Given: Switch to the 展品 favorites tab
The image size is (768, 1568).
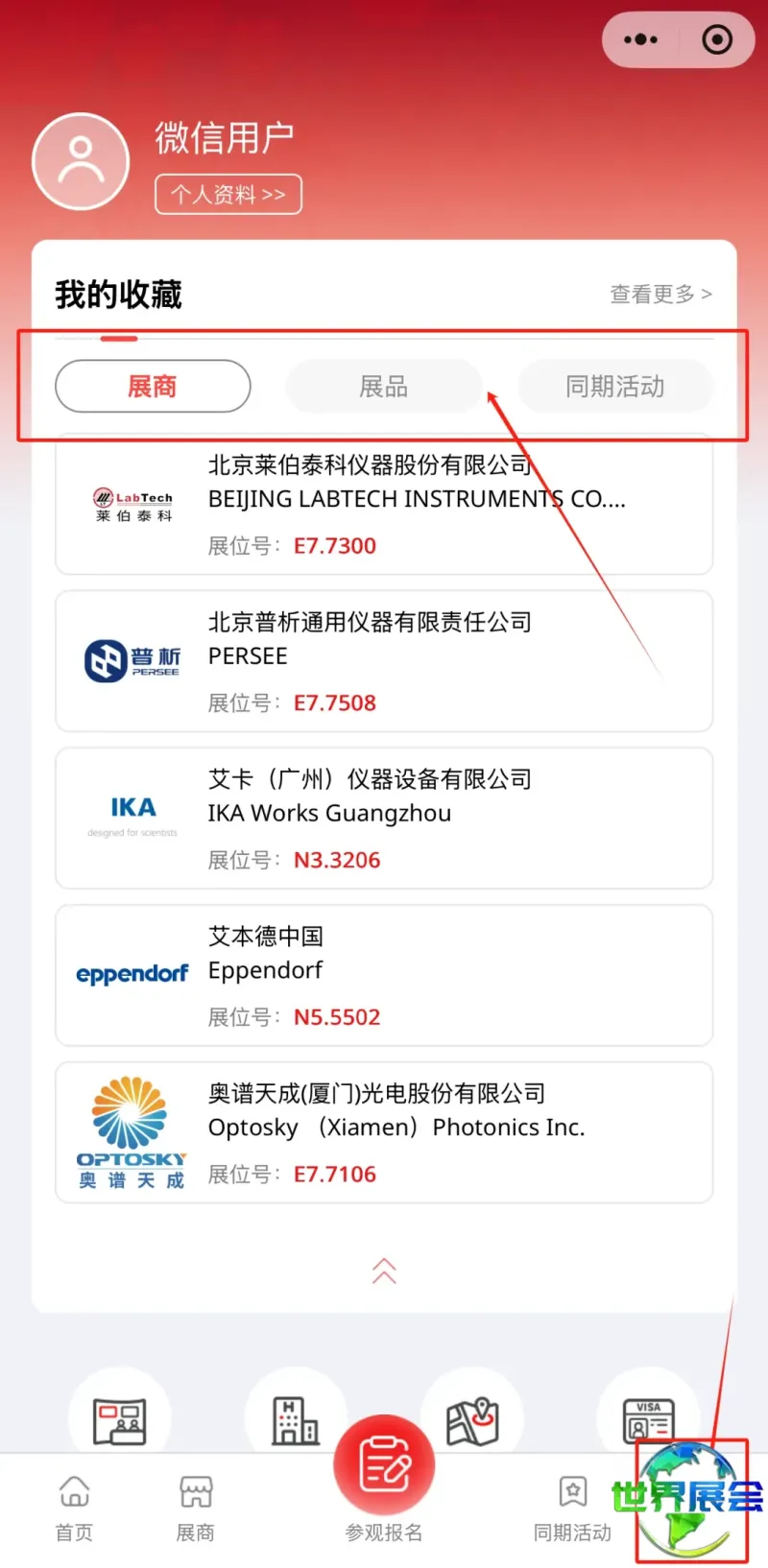Looking at the screenshot, I should (384, 386).
